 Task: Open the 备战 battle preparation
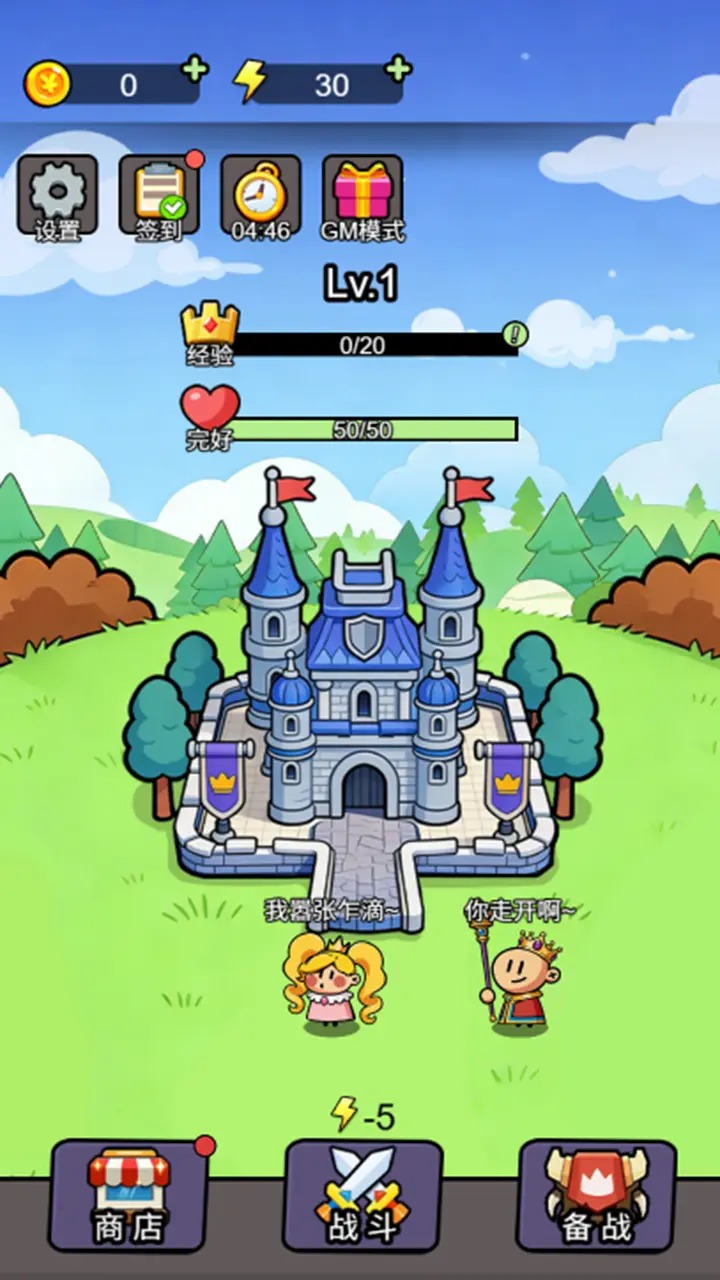(596, 1196)
